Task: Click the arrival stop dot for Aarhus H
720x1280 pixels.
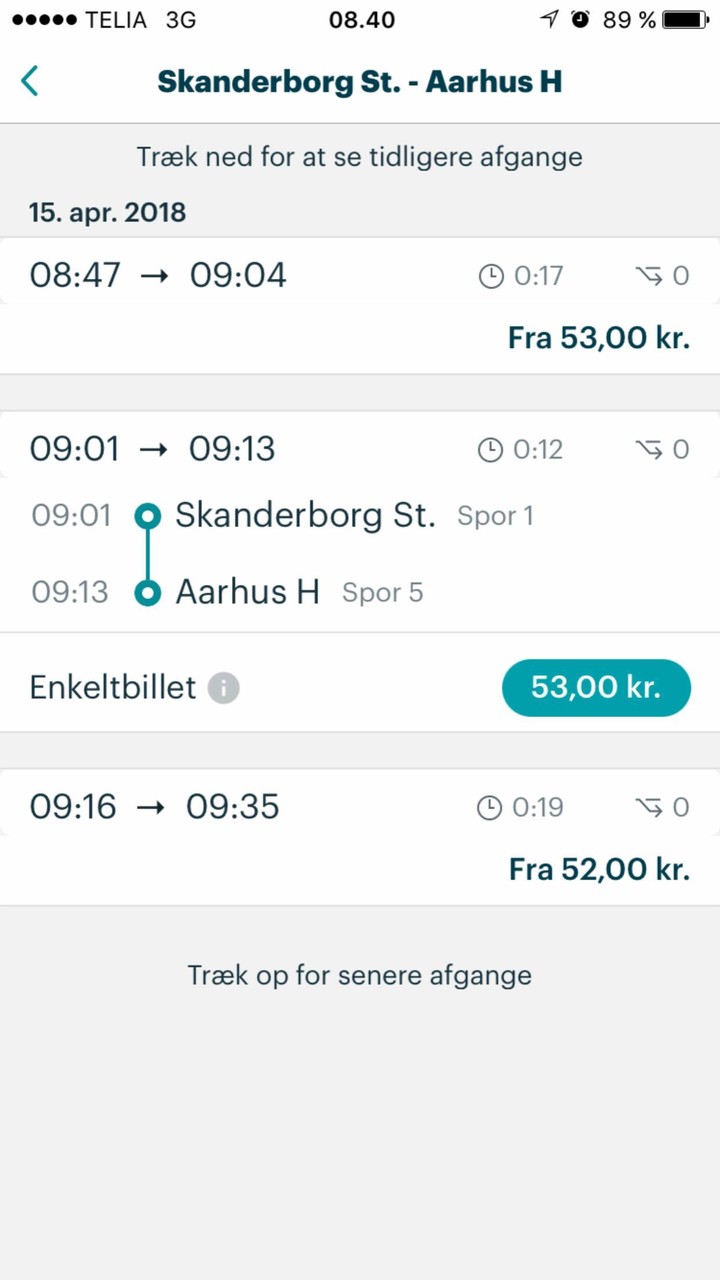Action: point(148,592)
